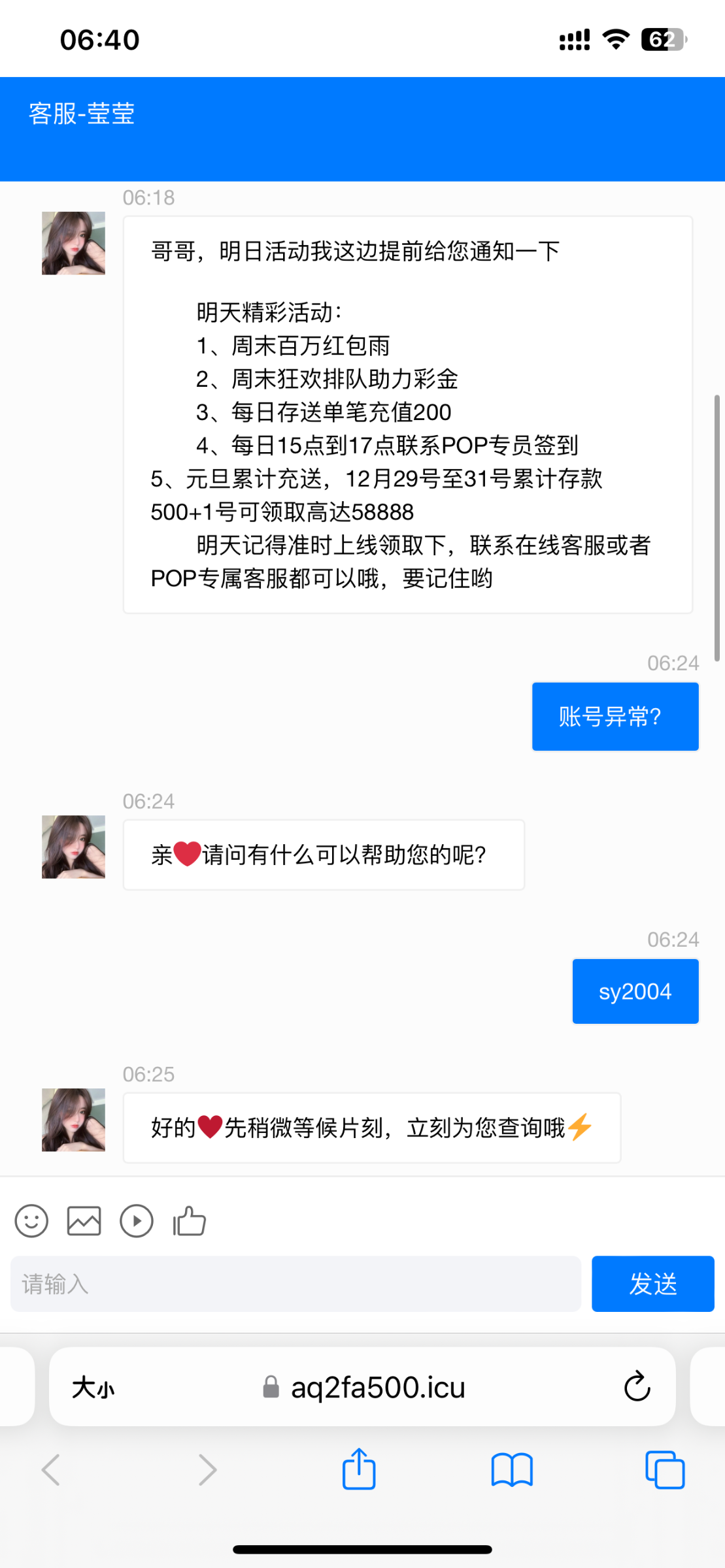Attach an image to the chat
This screenshot has height=1568, width=725.
pyautogui.click(x=84, y=1220)
